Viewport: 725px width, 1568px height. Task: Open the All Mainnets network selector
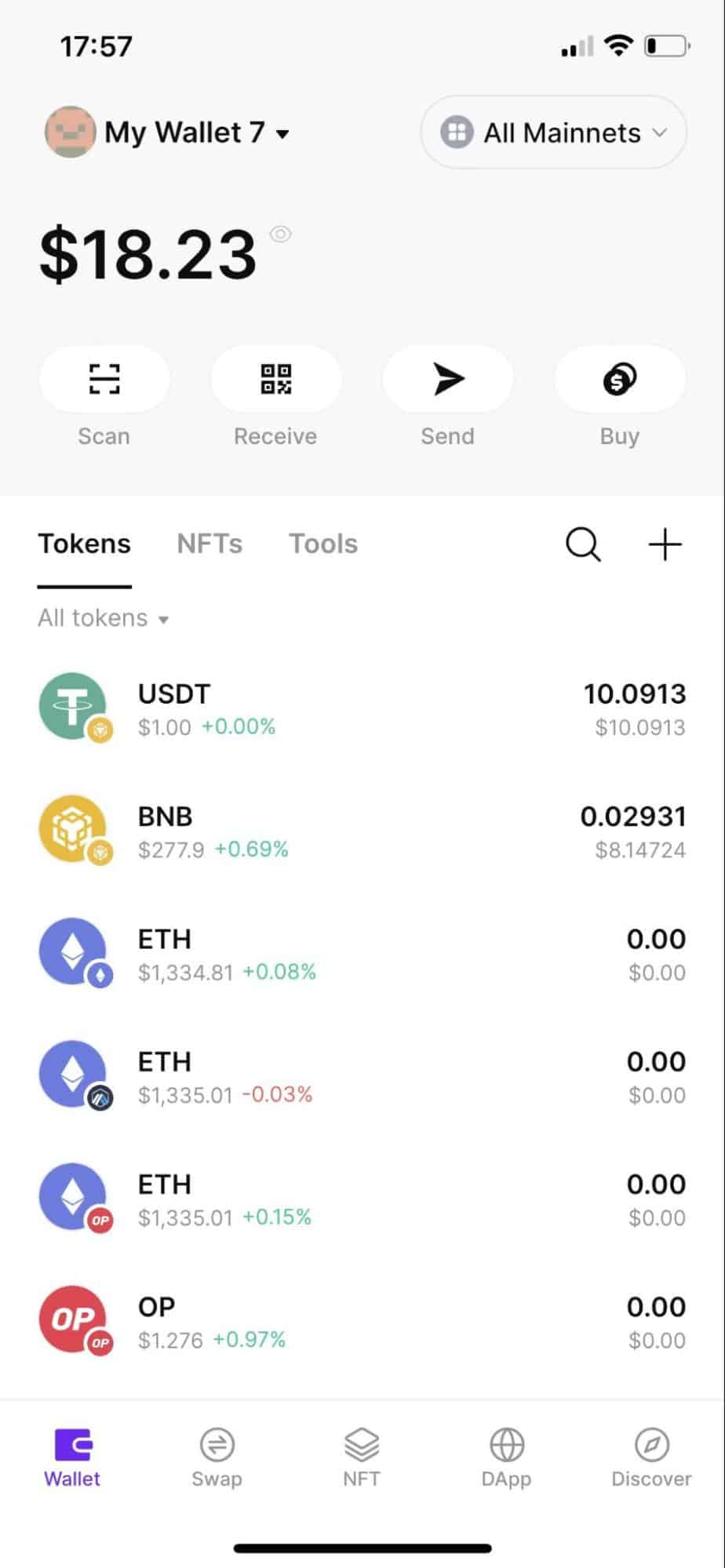[554, 133]
